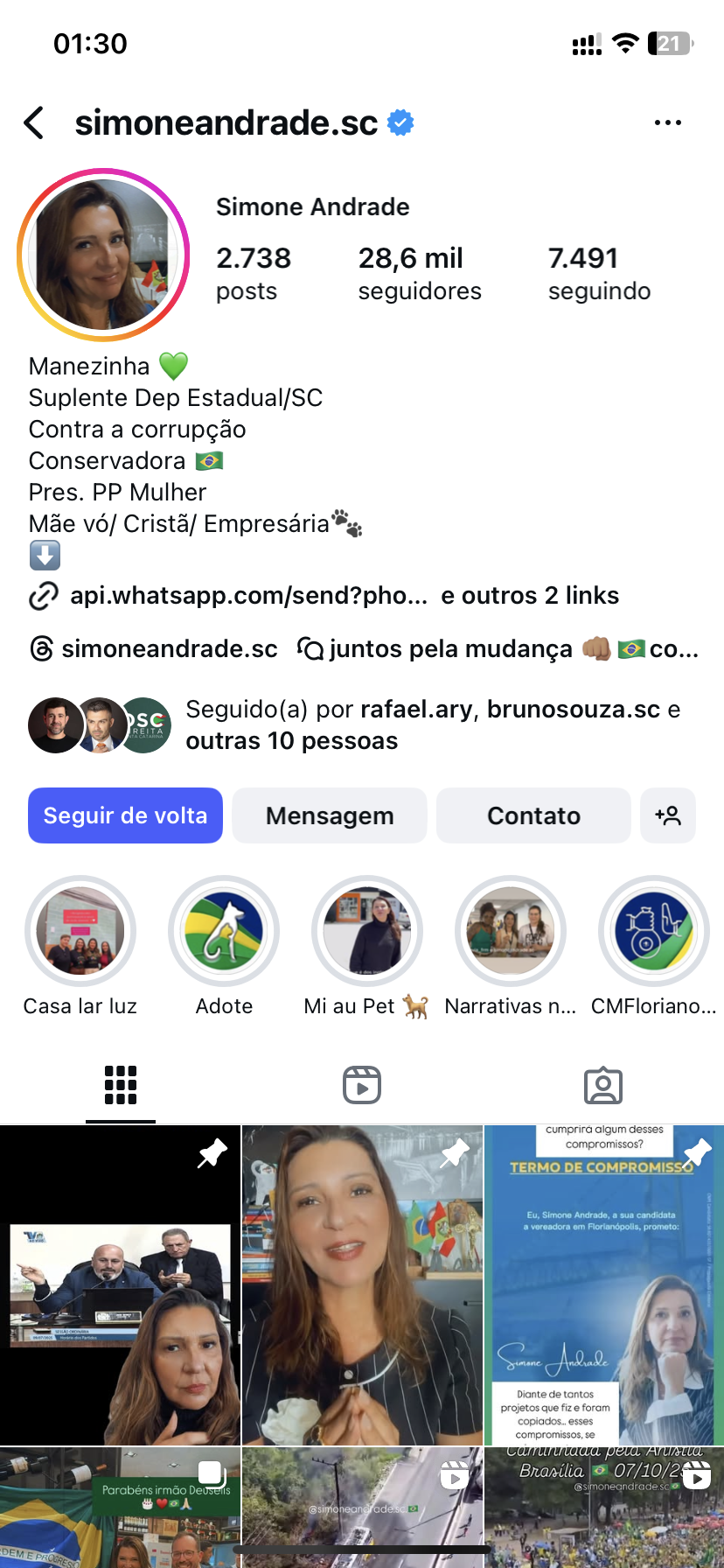Go back using the arrow

point(35,123)
